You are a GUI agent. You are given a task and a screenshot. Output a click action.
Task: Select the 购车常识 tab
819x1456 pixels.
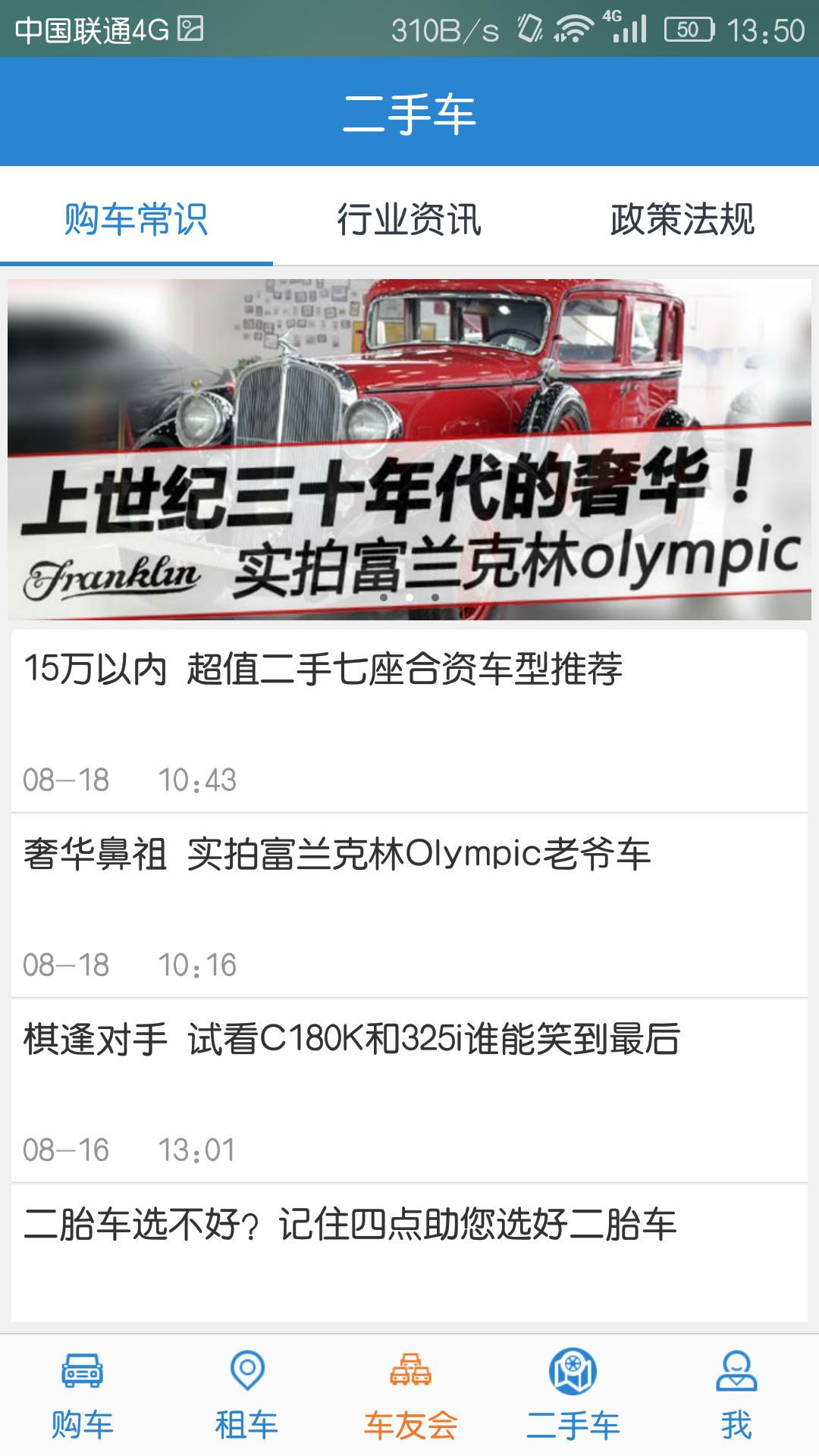pos(136,219)
